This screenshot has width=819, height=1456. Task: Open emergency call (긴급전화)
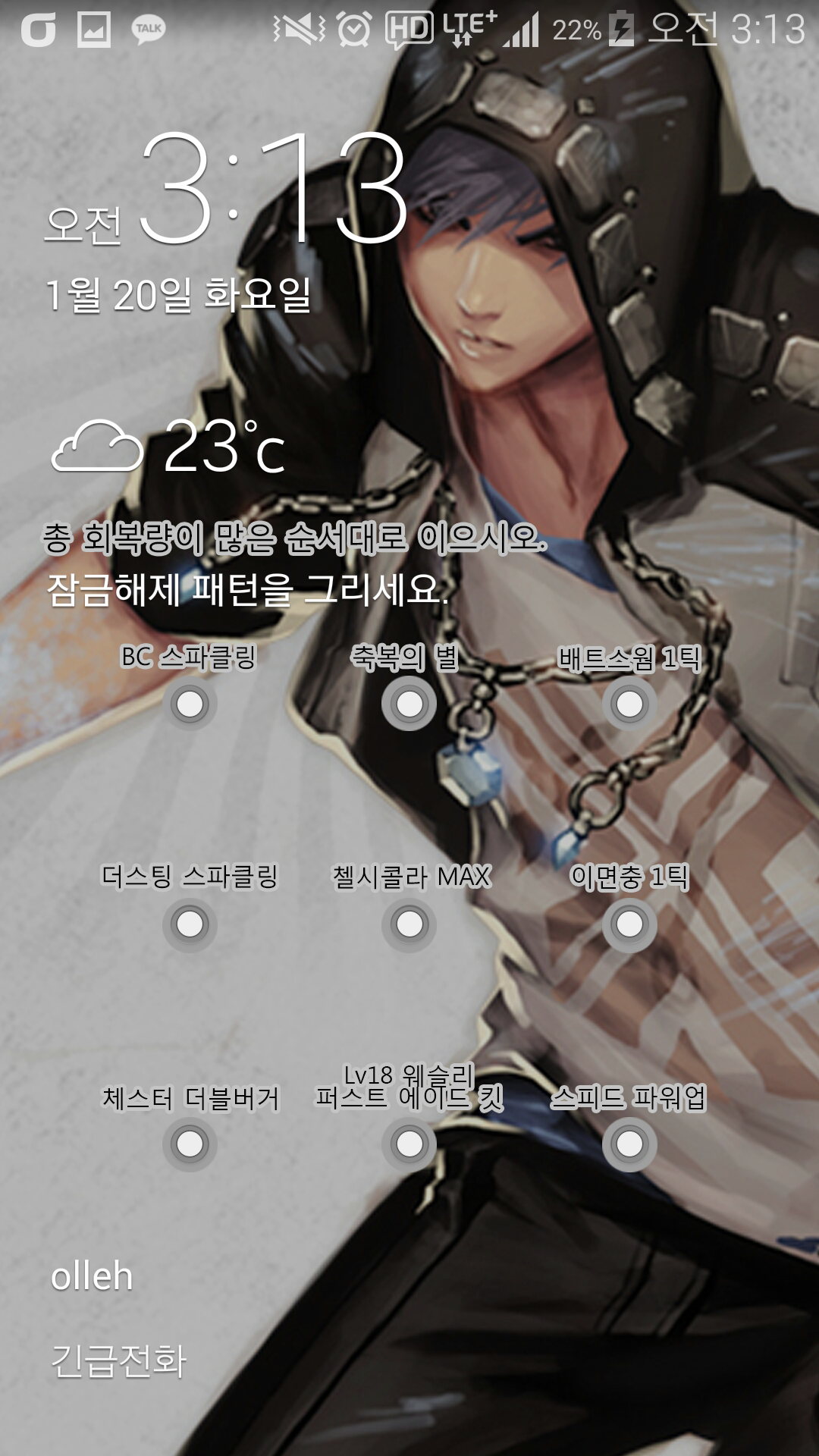coord(118,1360)
